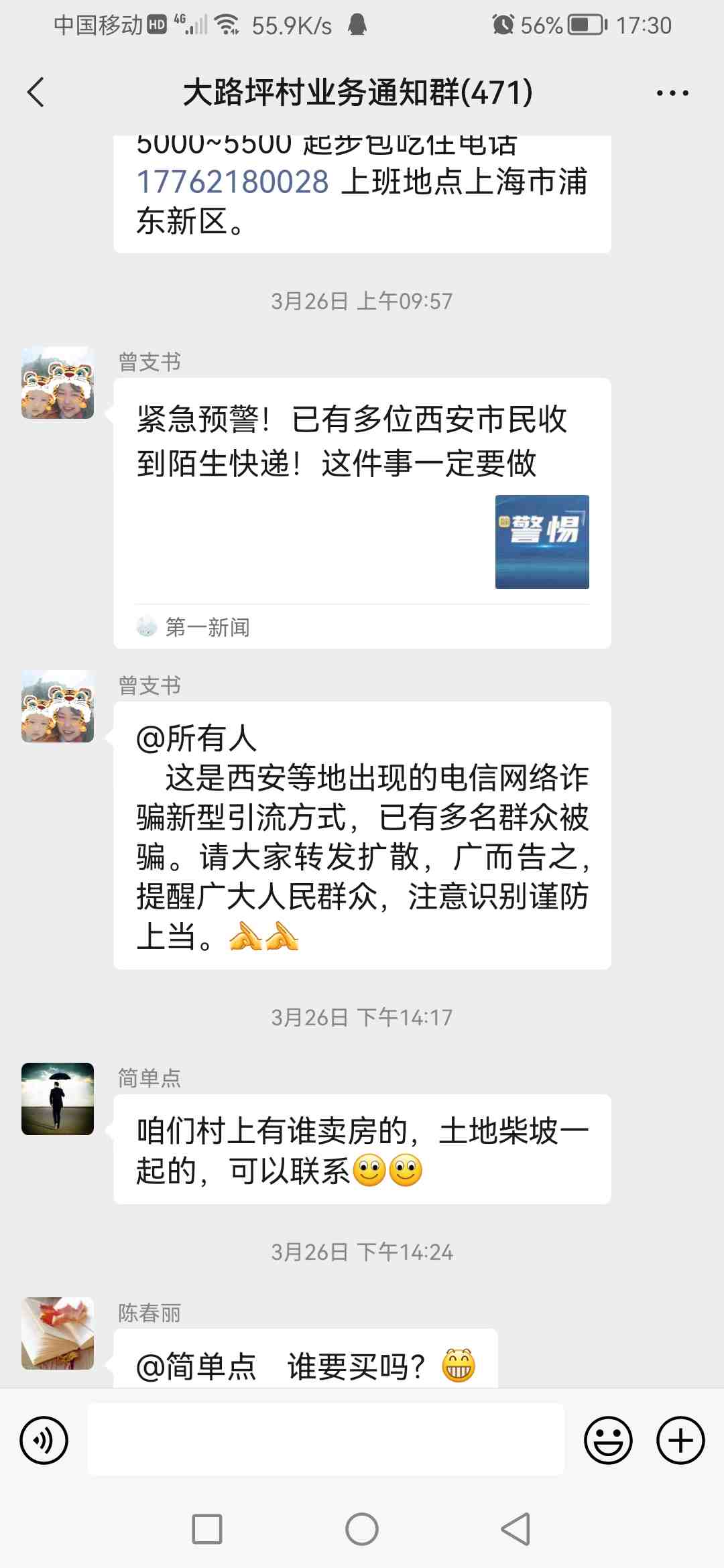
Task: Tap the phone number link 17762180028
Action: click(x=233, y=182)
